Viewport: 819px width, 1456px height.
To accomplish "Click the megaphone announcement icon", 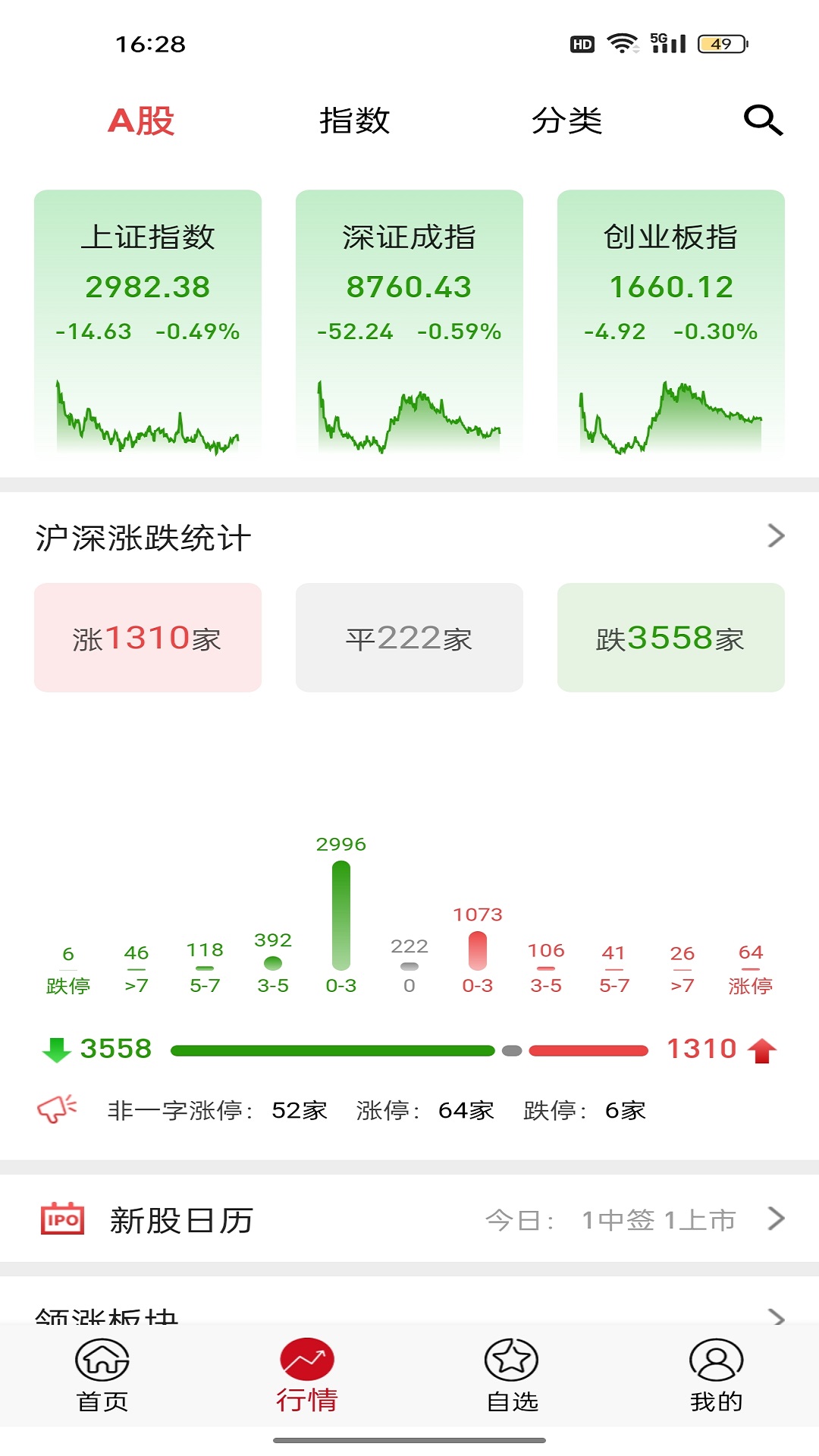I will tap(57, 1109).
